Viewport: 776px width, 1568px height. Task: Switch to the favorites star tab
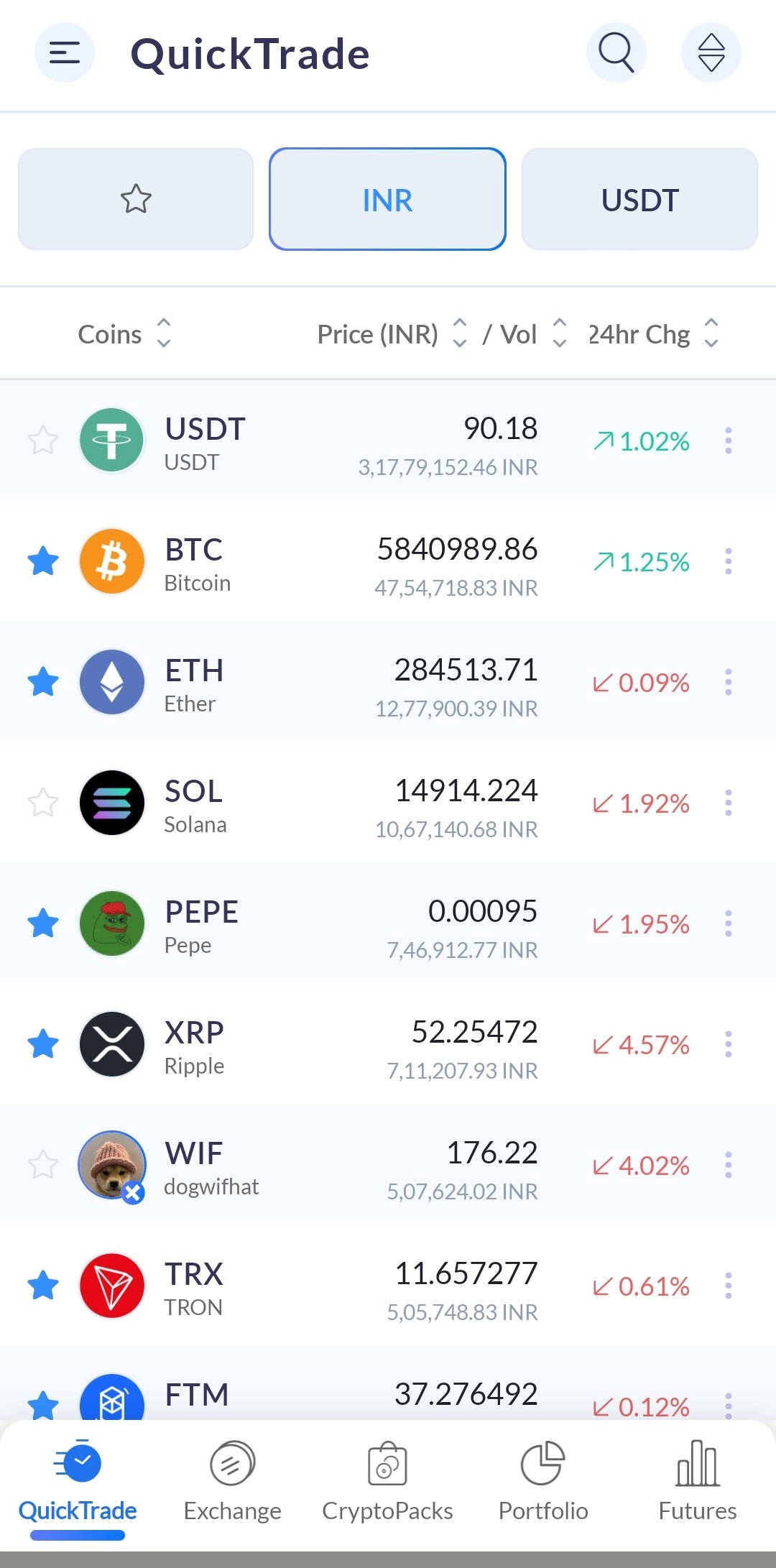coord(136,199)
